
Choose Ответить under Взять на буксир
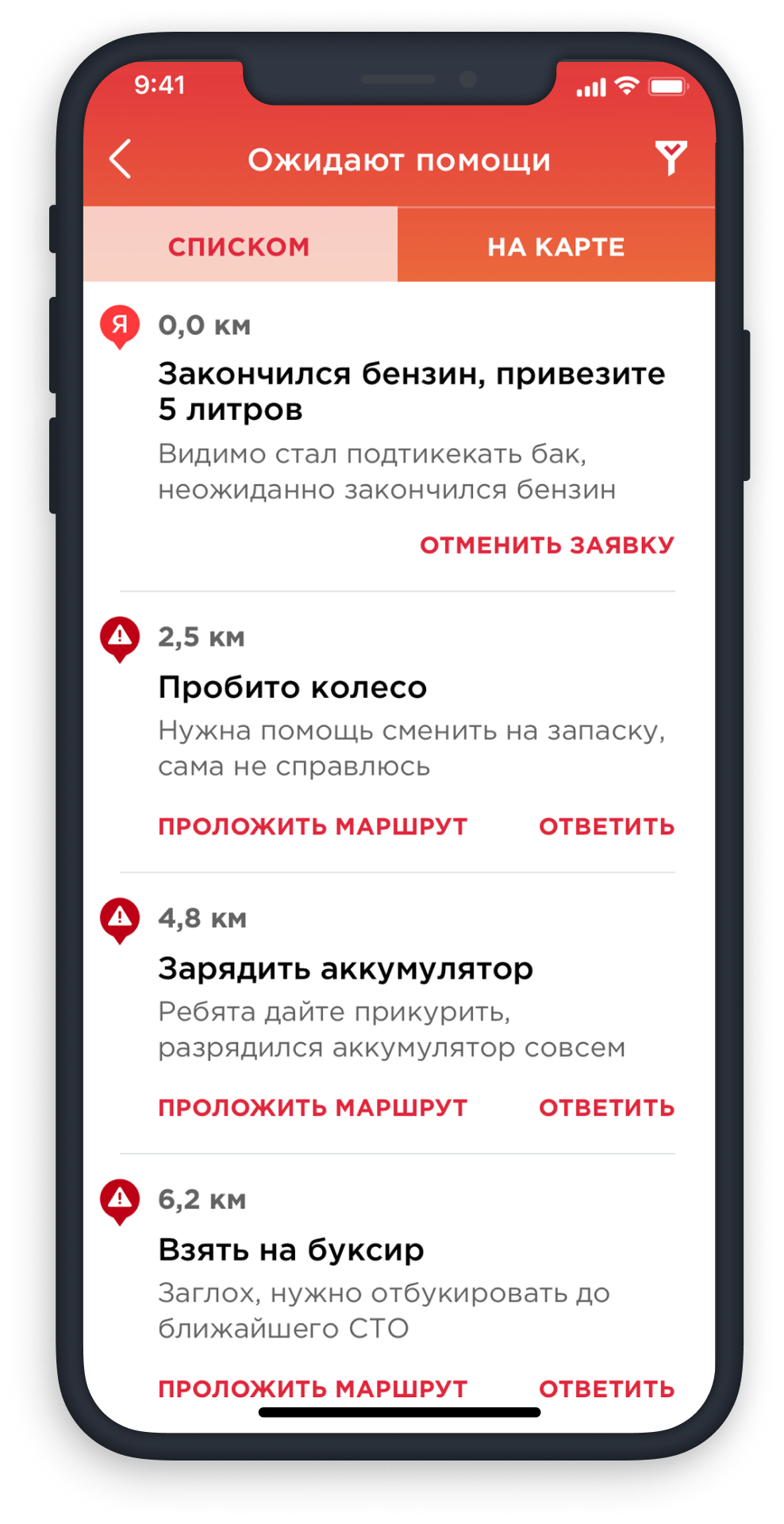click(607, 1388)
